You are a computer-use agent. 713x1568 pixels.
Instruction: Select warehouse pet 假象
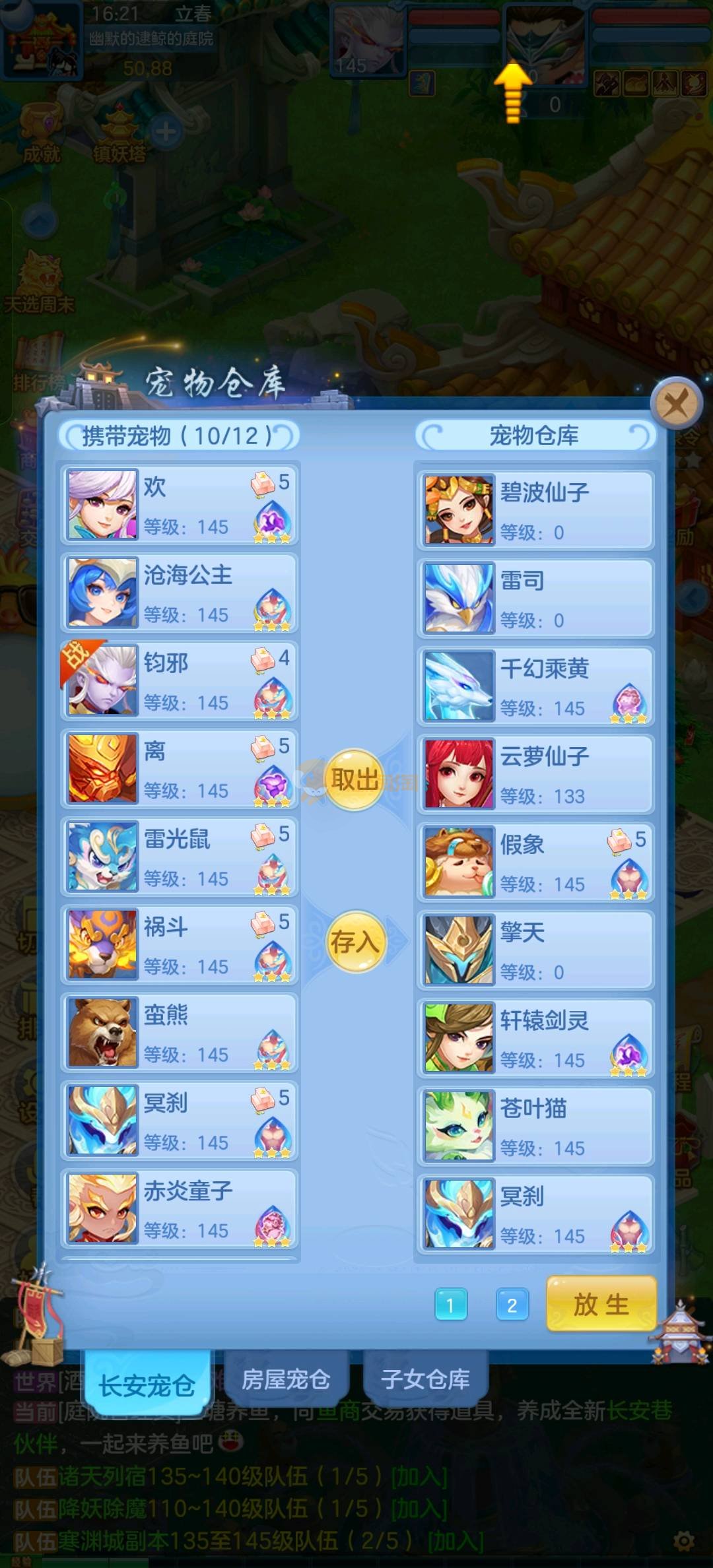click(535, 862)
